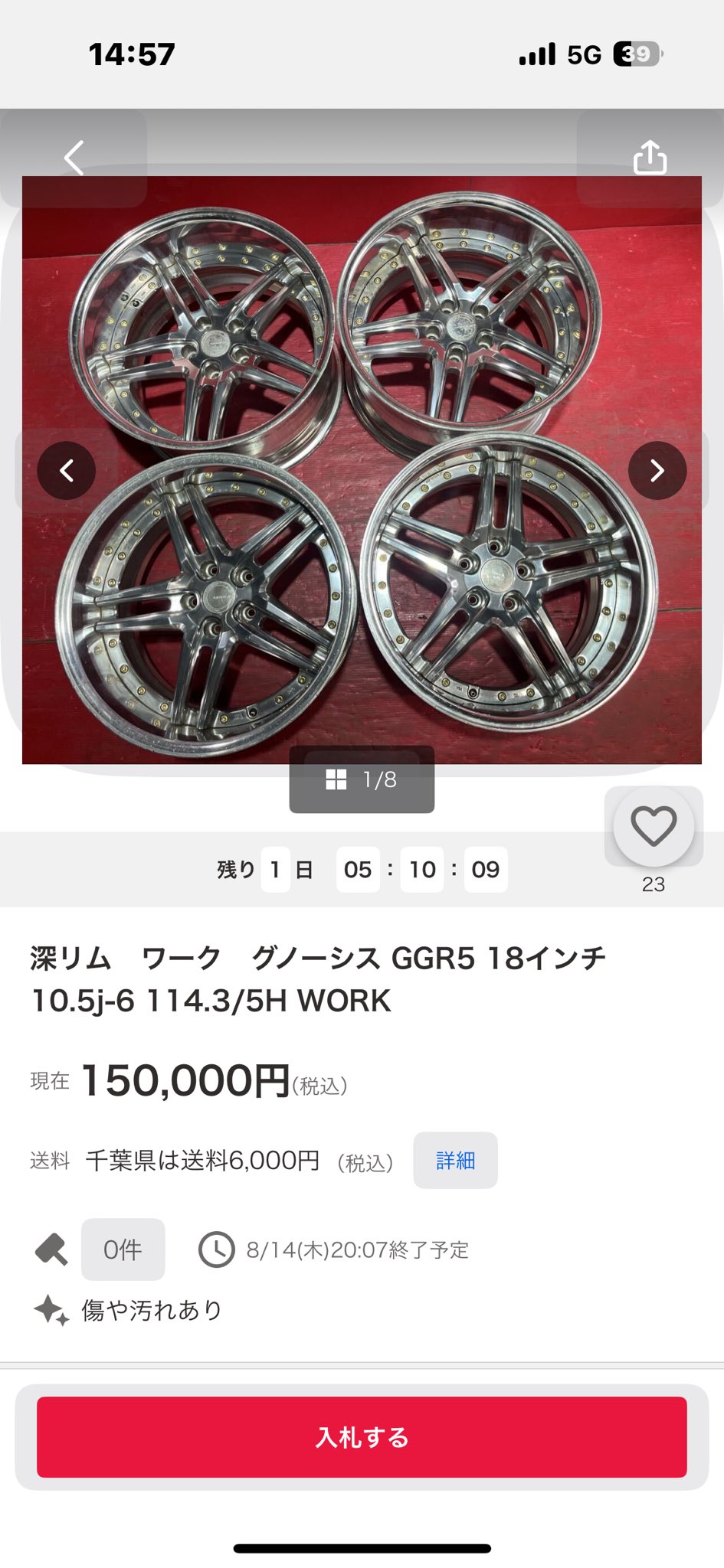Open shipping fee 詳細 details
Screen dimensions: 724x1568
point(455,1161)
